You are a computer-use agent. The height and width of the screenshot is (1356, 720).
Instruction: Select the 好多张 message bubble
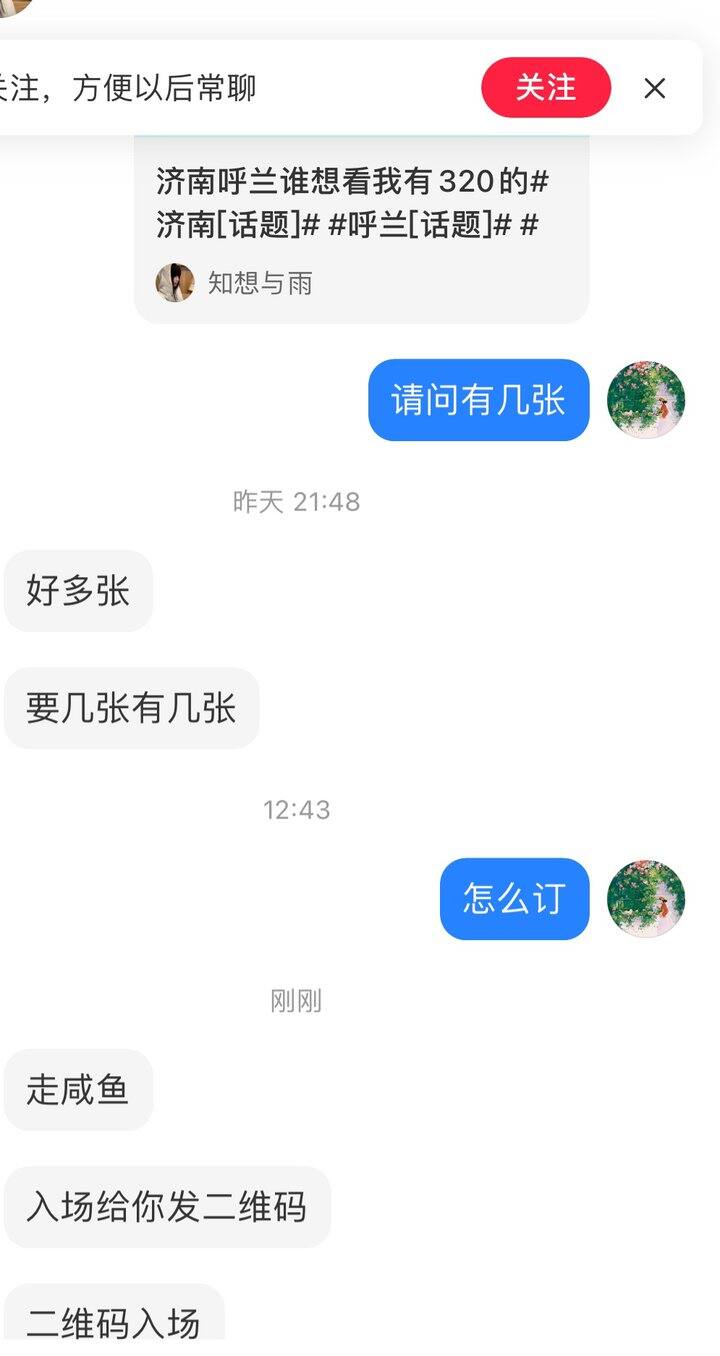[78, 591]
